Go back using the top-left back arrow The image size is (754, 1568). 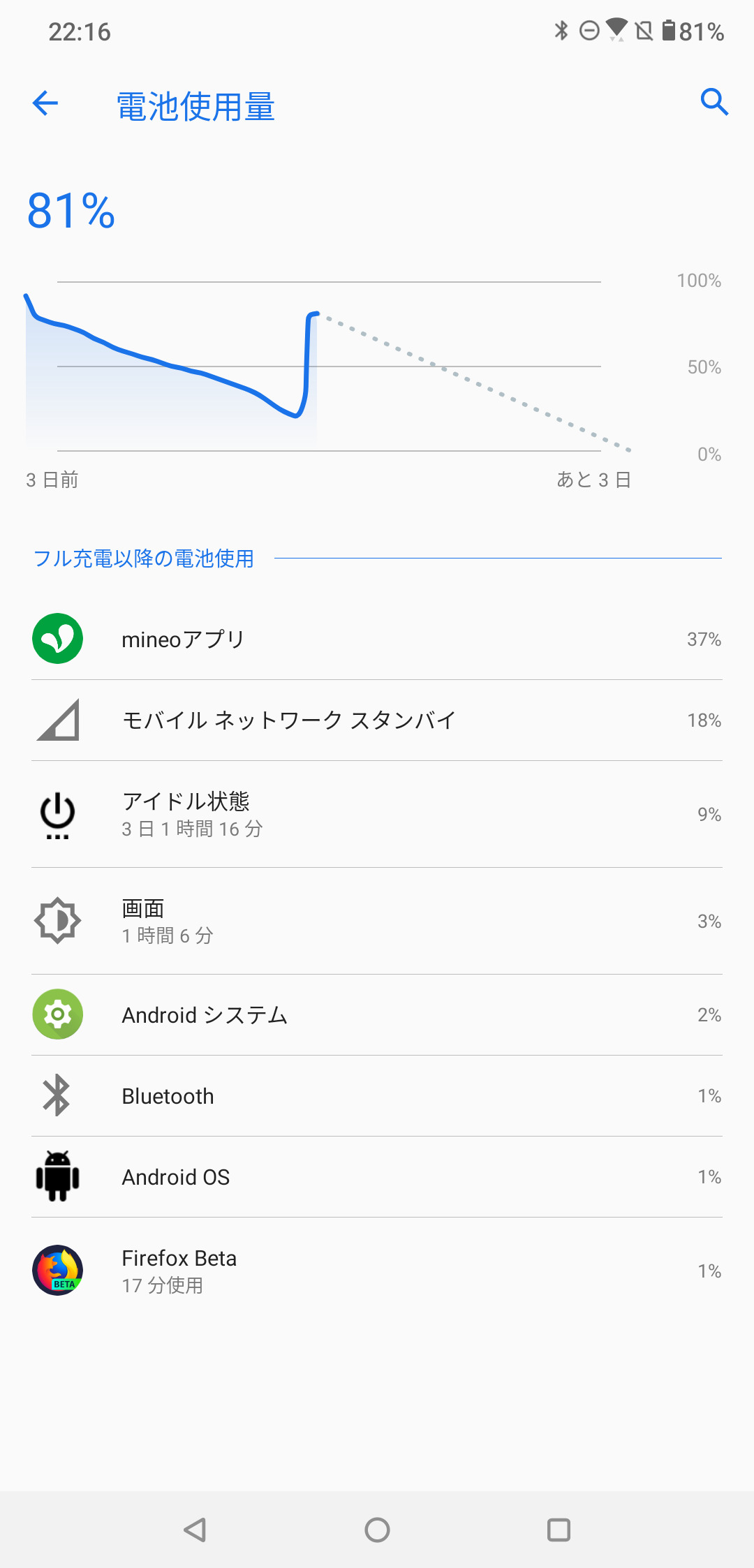(x=45, y=103)
